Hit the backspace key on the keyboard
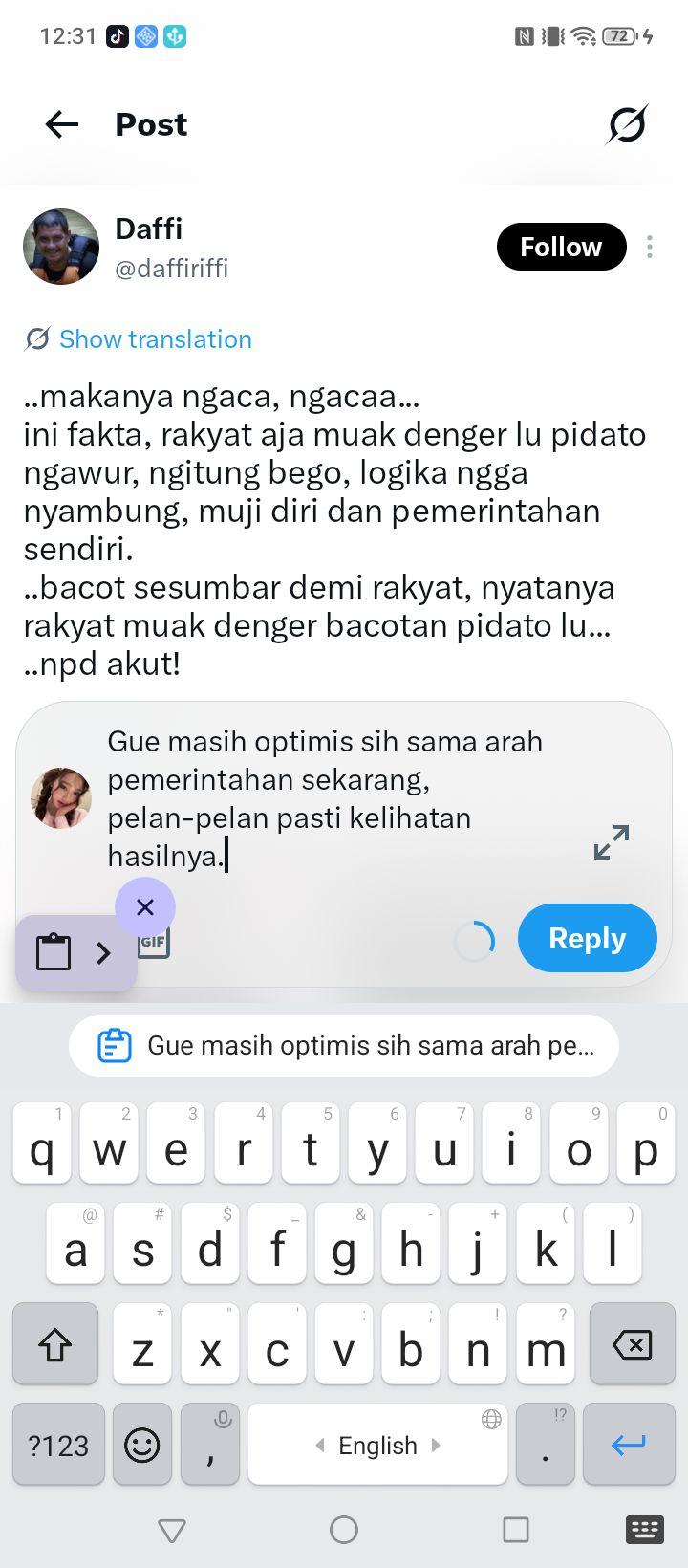Image resolution: width=688 pixels, height=1568 pixels. (x=632, y=1344)
